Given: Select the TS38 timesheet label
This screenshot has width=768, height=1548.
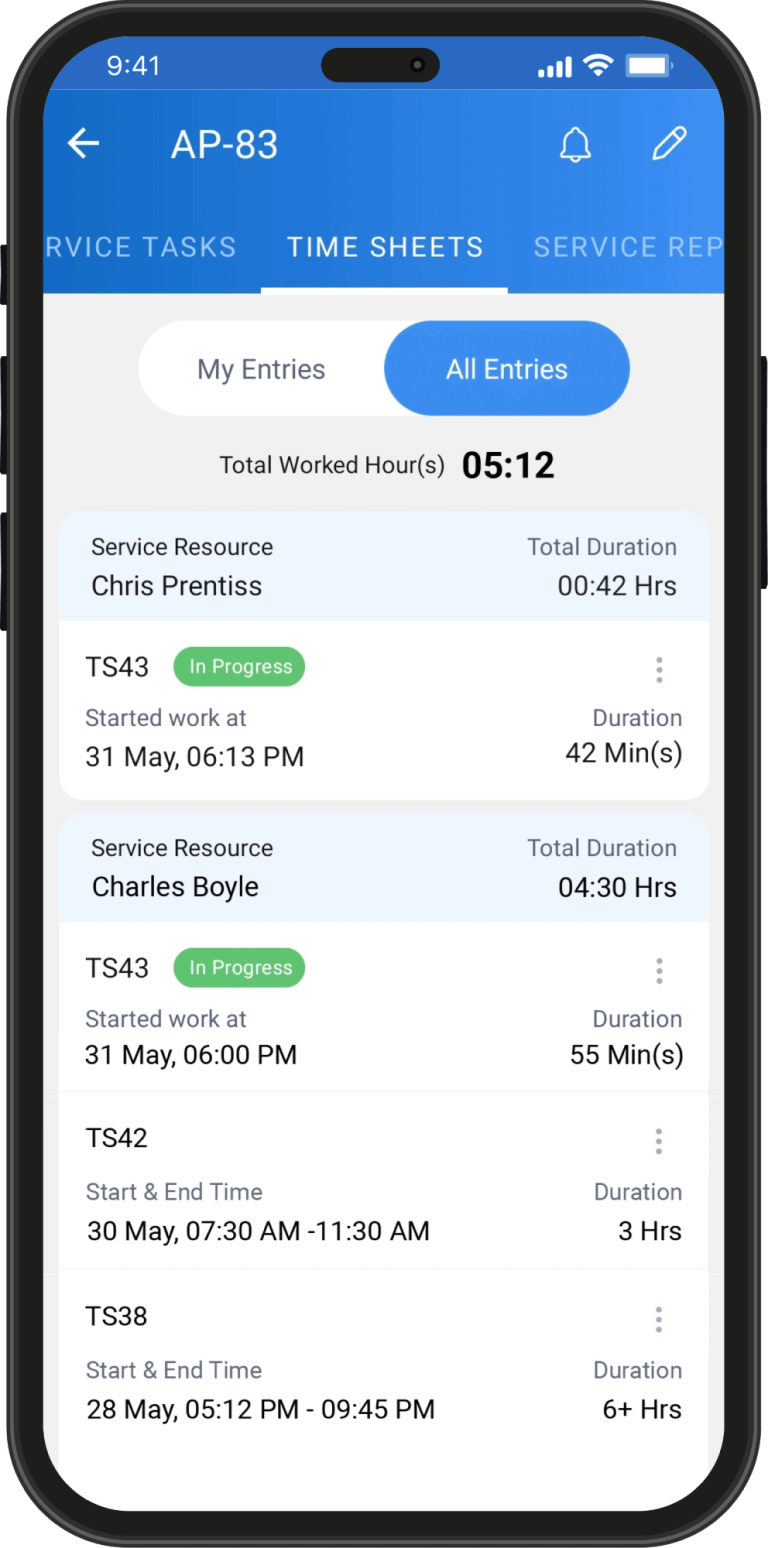Looking at the screenshot, I should 116,1316.
